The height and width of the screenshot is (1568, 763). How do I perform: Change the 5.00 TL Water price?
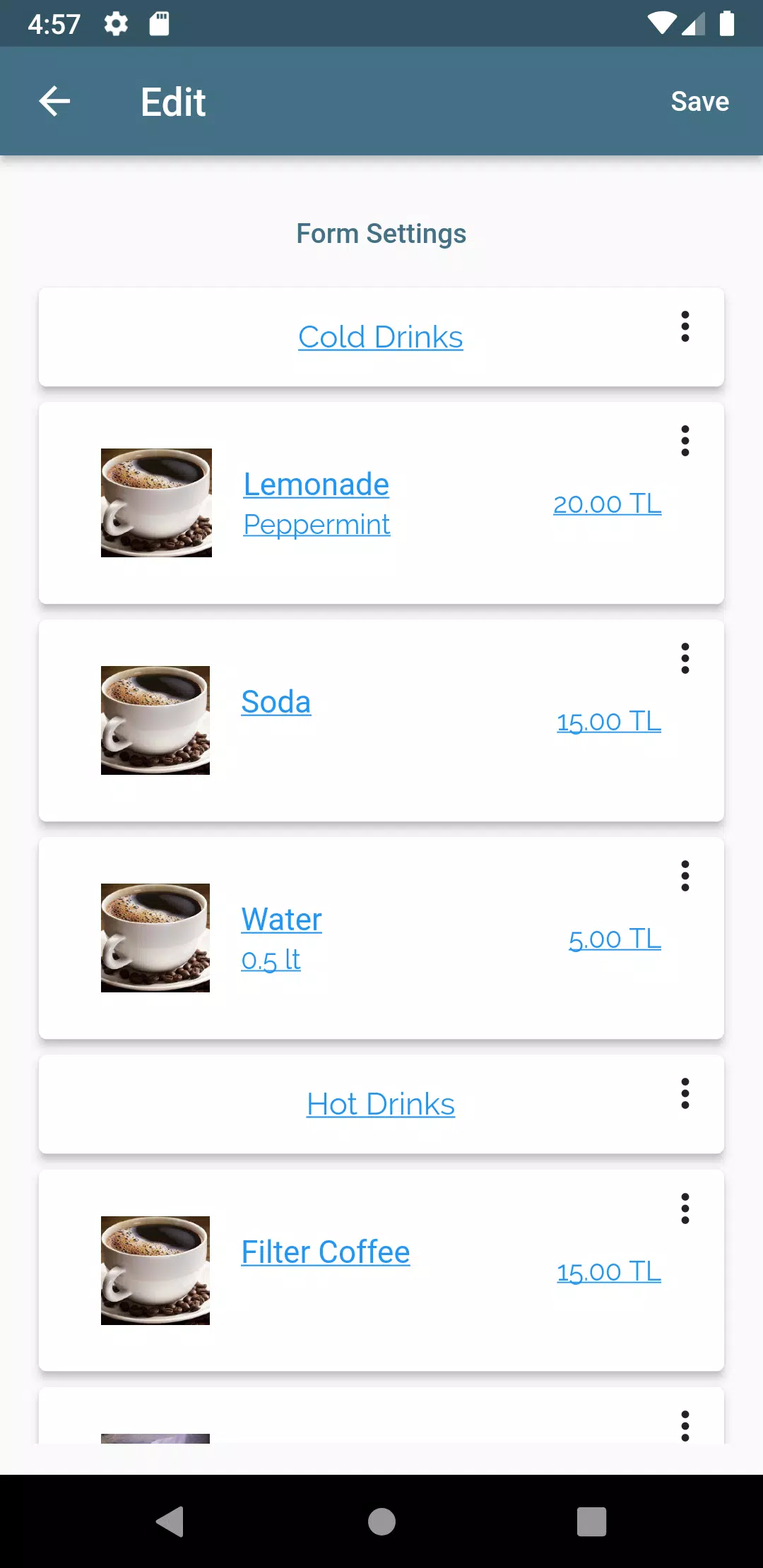coord(615,939)
